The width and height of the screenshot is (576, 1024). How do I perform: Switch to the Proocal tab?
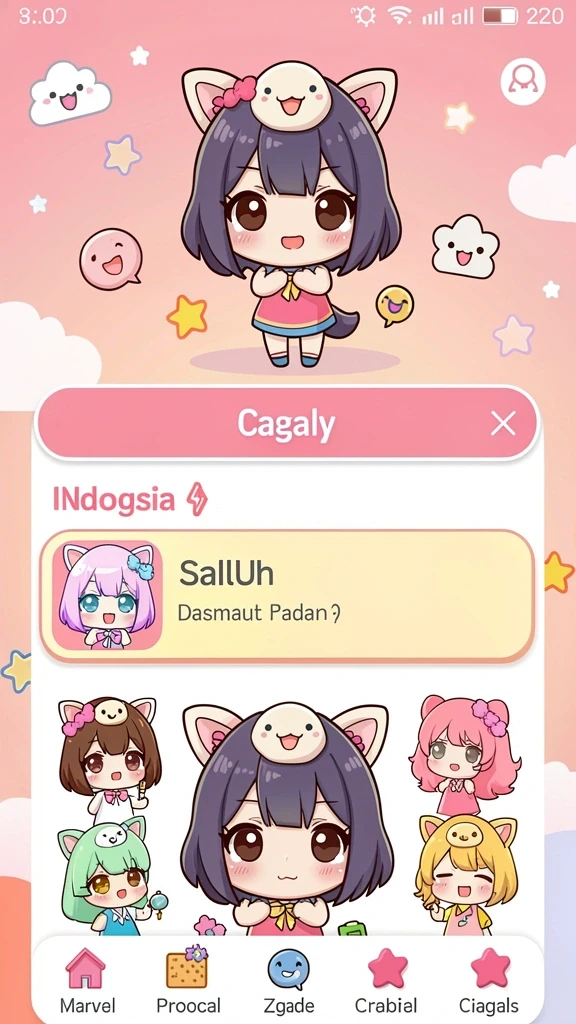[188, 980]
